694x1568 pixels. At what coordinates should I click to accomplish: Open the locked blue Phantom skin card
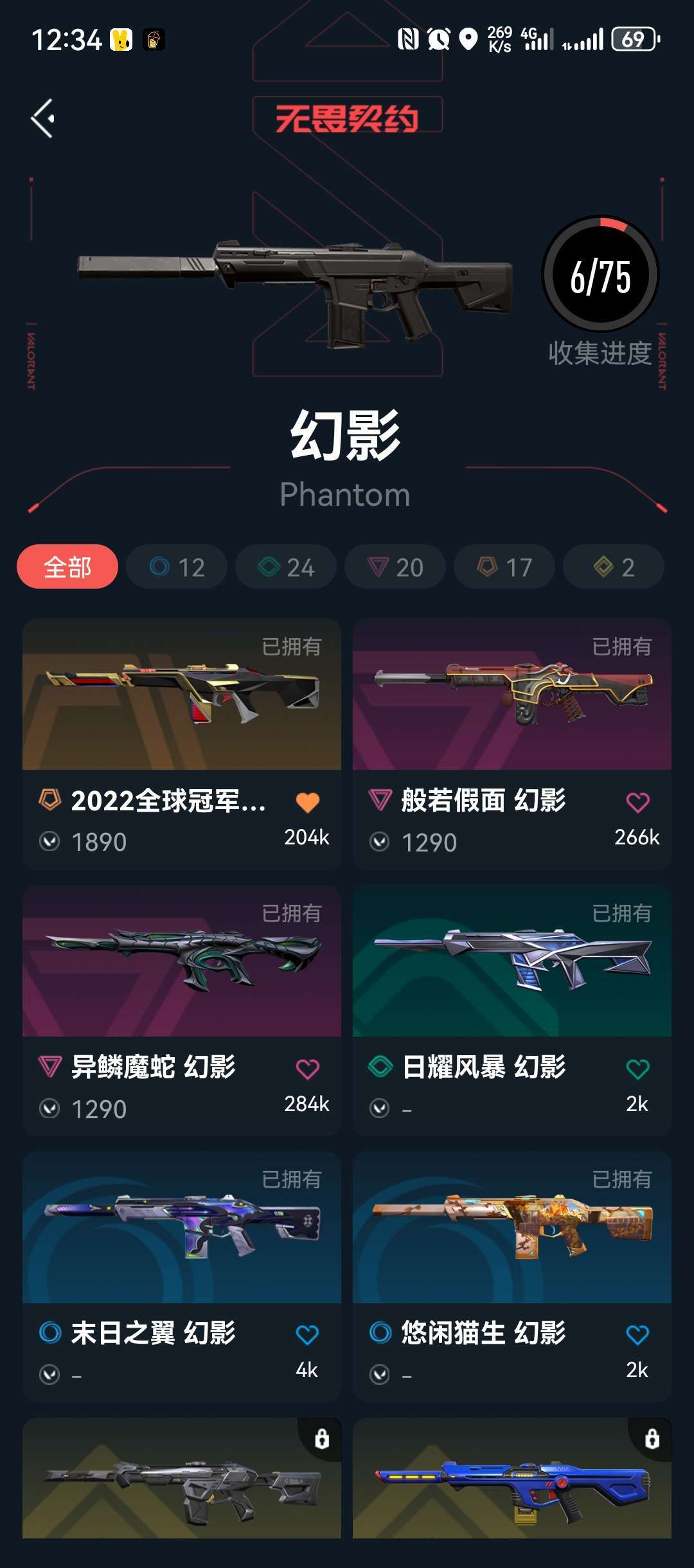[x=512, y=1478]
